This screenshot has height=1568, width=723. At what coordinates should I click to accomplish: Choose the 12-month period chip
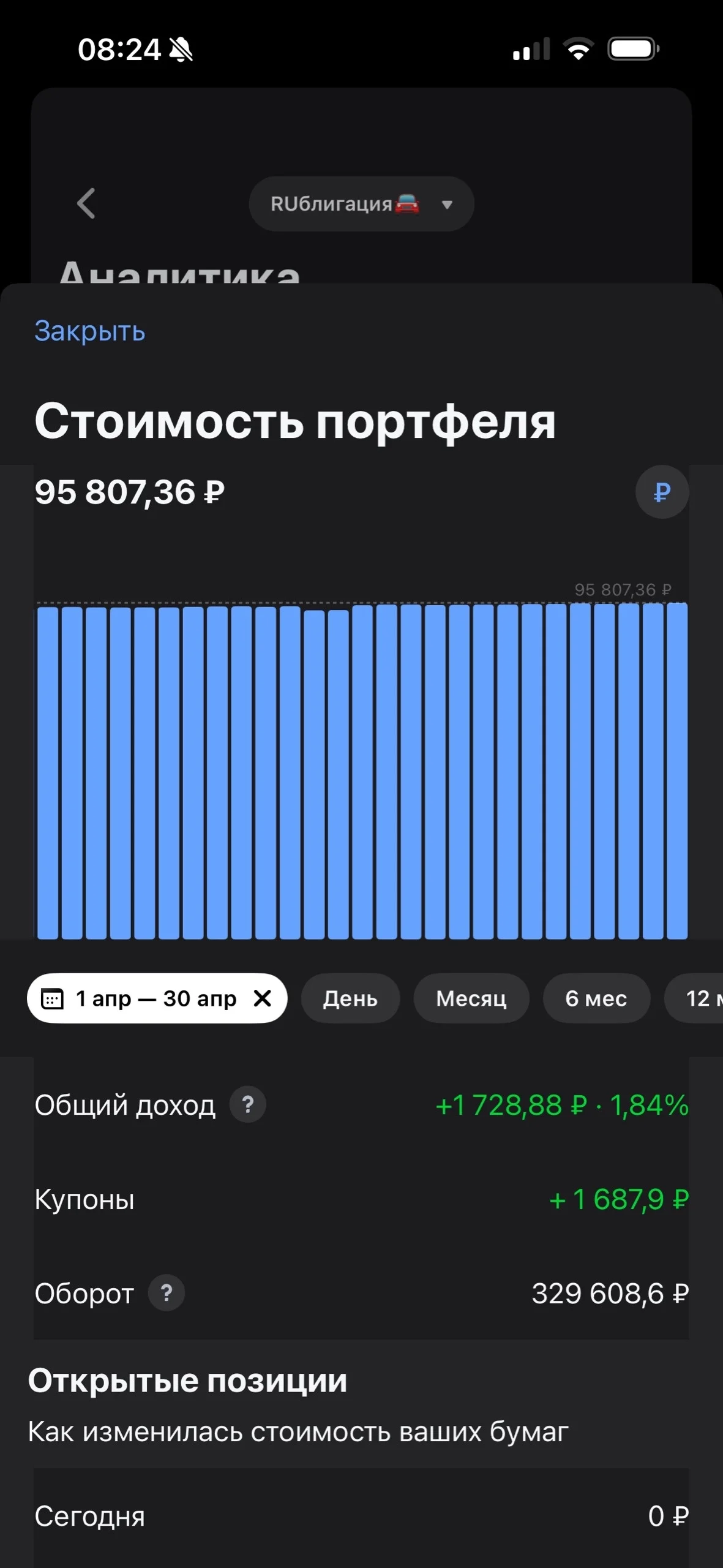point(695,998)
